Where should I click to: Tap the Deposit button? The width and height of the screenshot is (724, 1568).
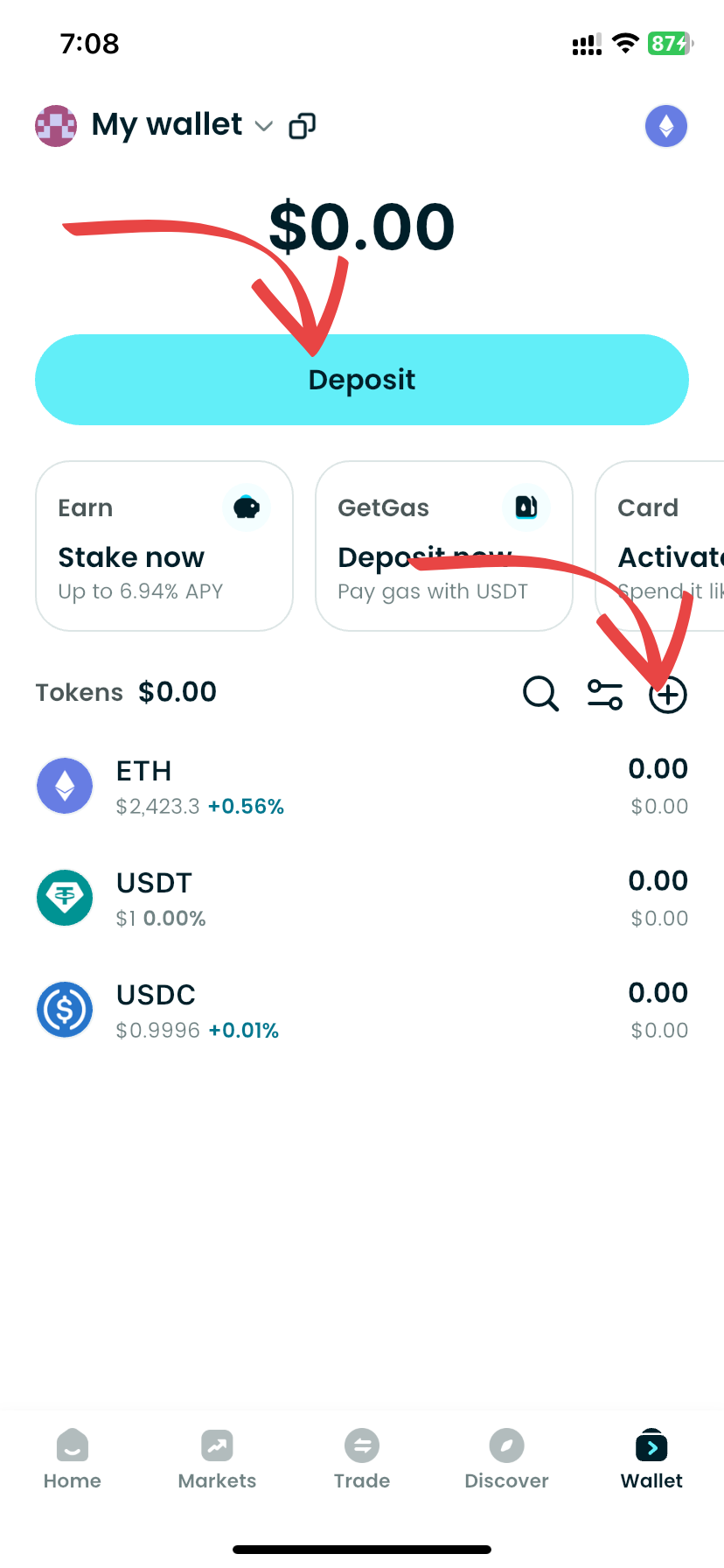362,379
